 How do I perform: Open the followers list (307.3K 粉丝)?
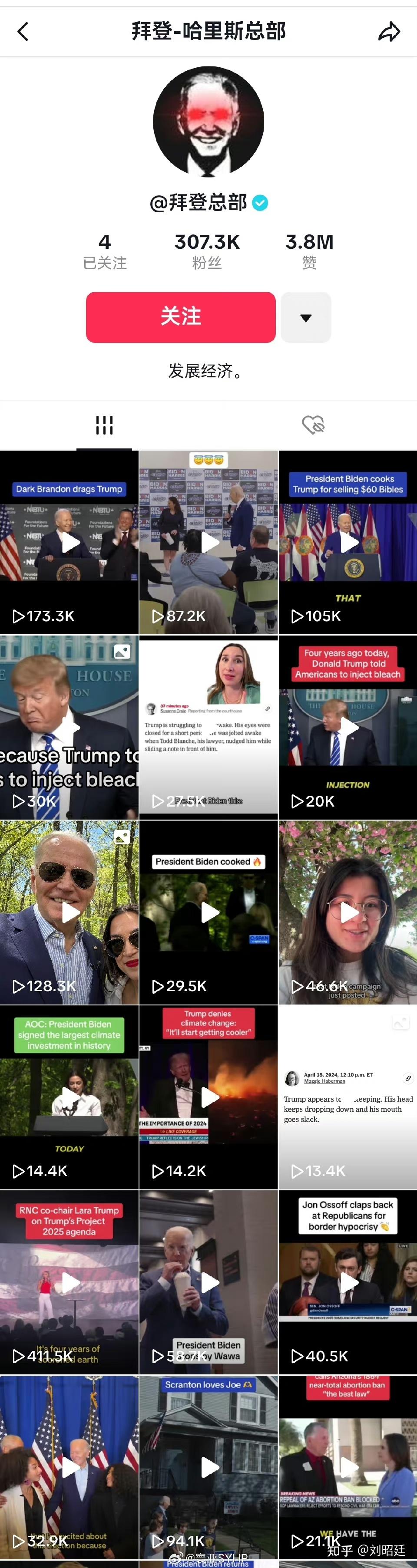point(207,250)
